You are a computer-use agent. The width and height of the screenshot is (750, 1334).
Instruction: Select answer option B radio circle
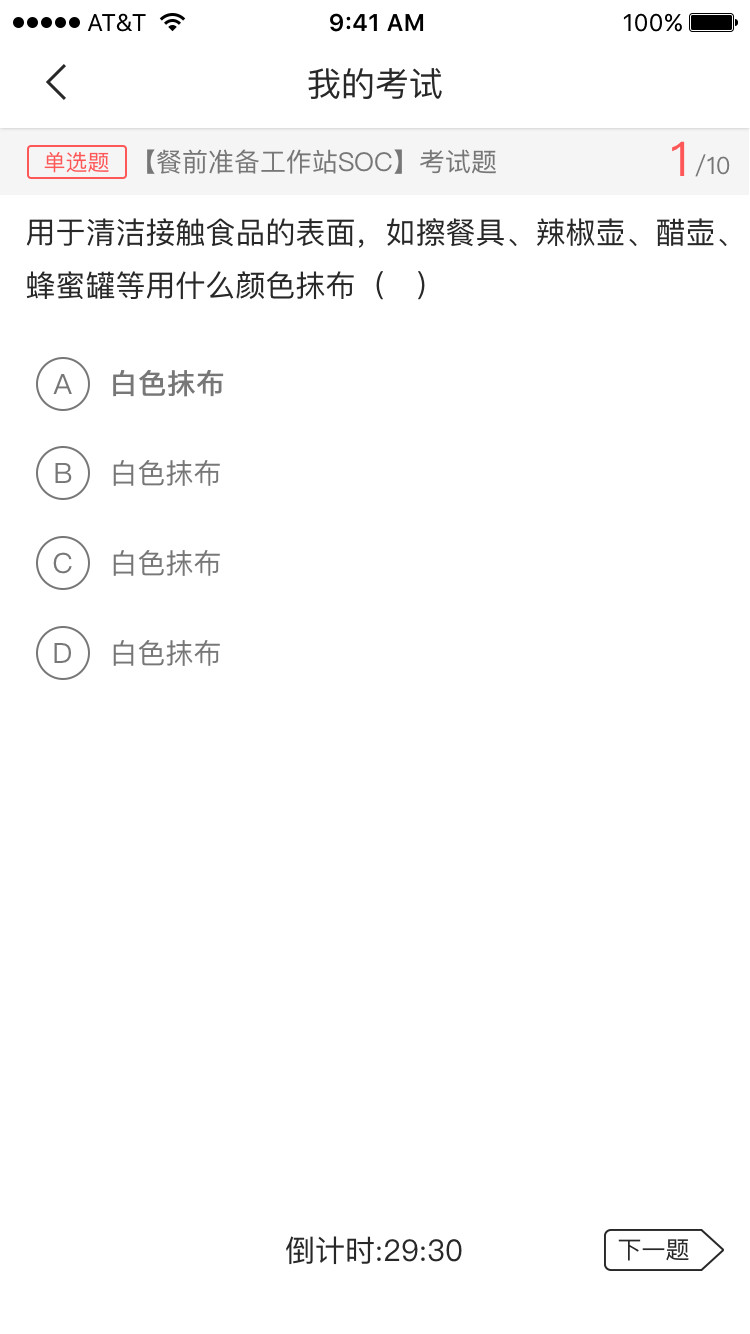pyautogui.click(x=62, y=473)
